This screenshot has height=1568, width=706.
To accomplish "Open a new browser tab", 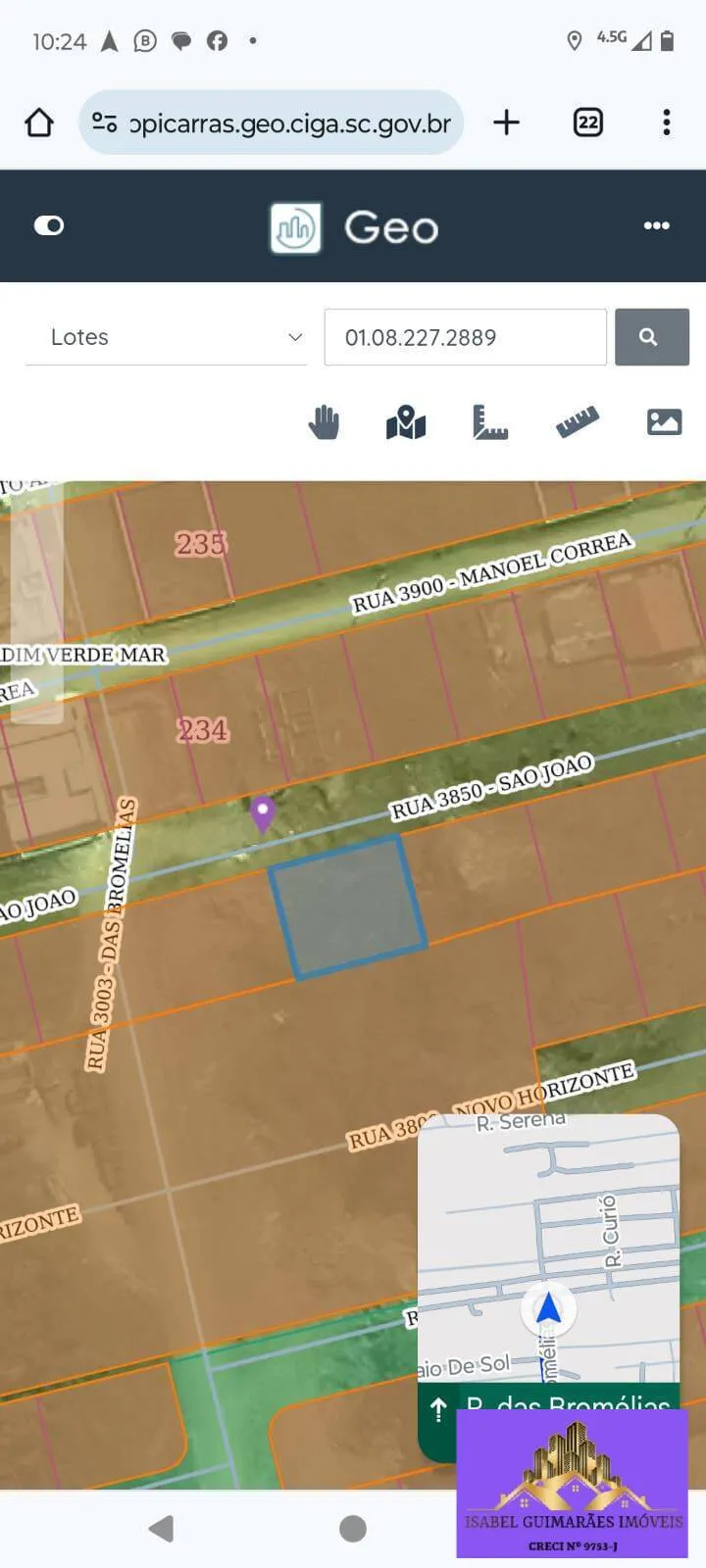I will pos(506,122).
